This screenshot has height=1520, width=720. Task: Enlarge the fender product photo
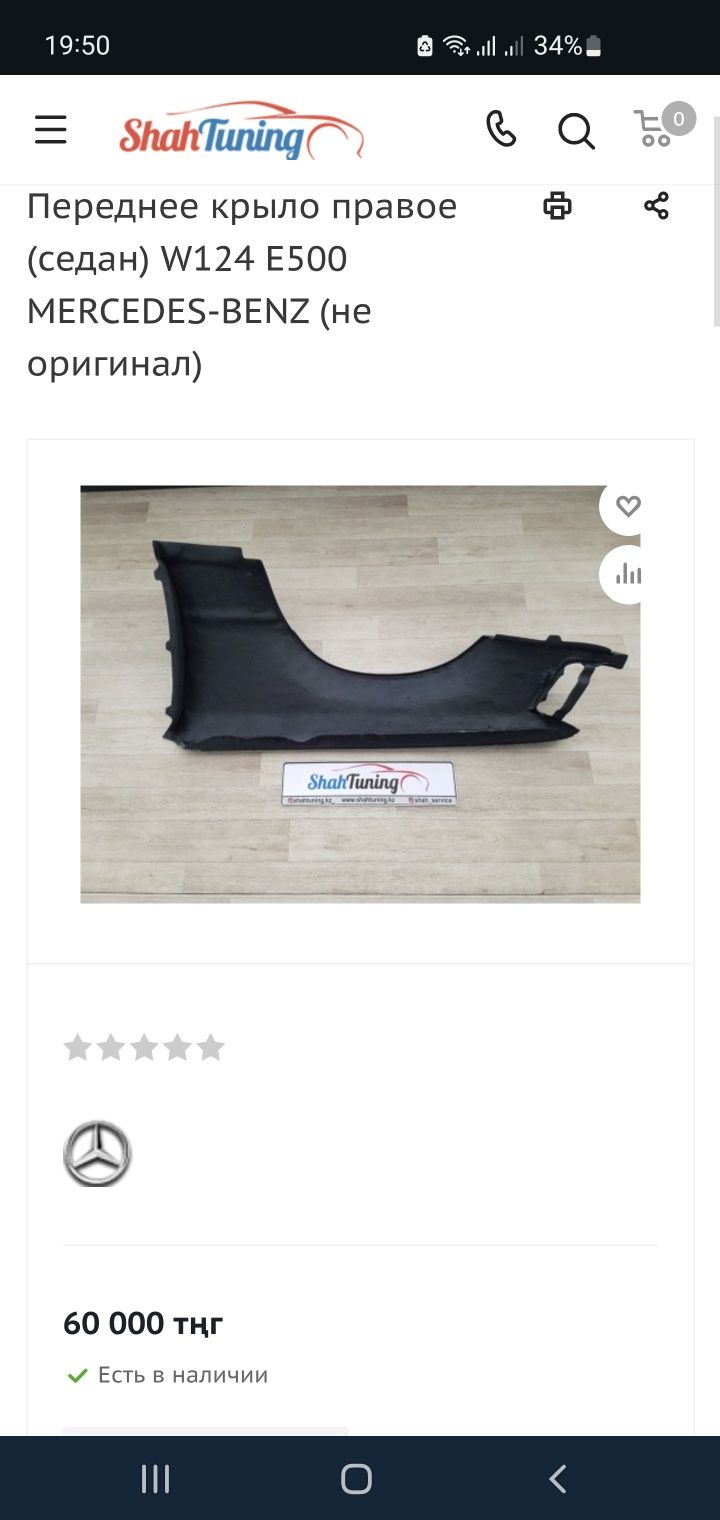tap(360, 694)
